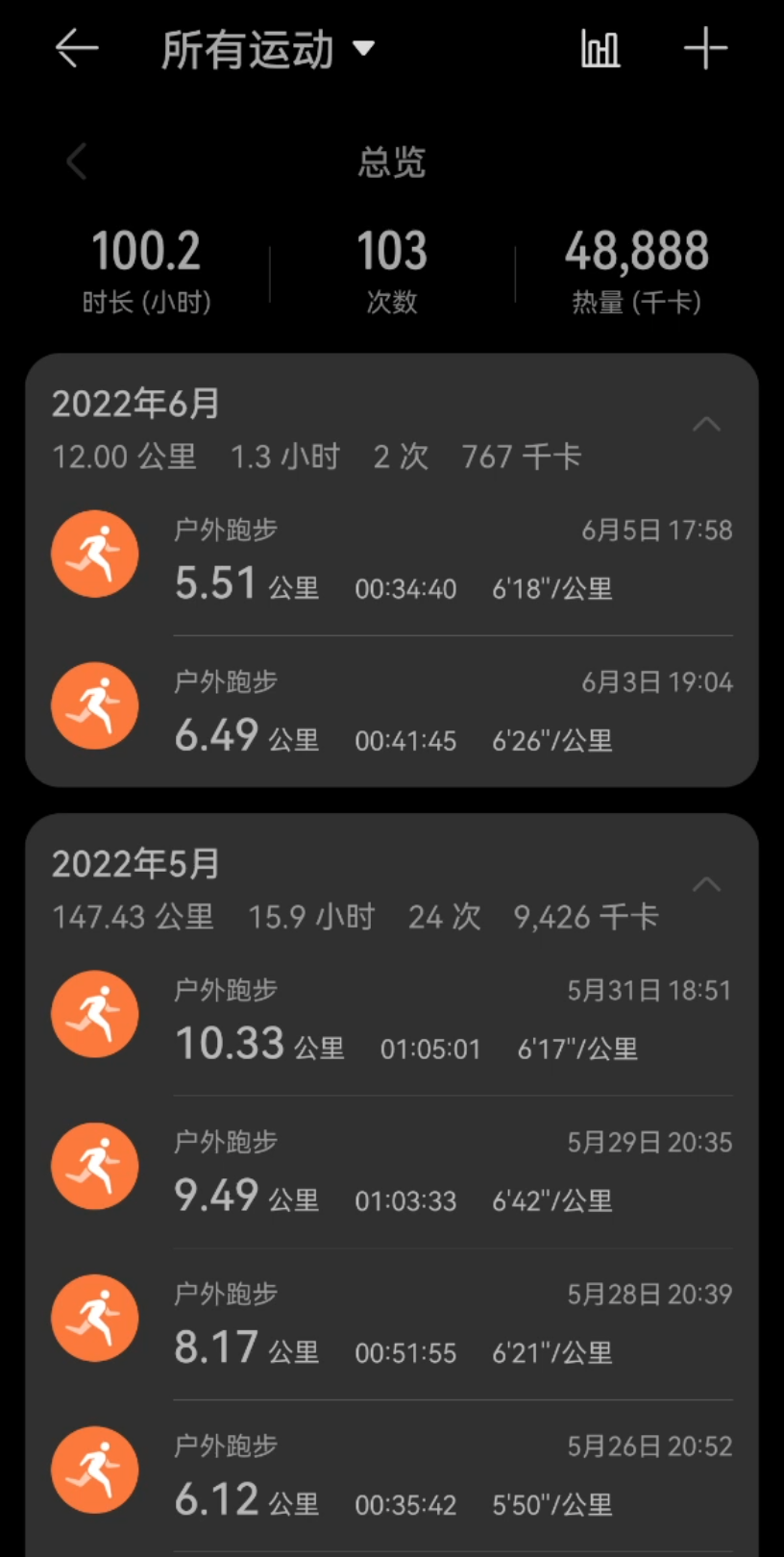Select the running icon for the 6月3日 workout
Screen dimensions: 784x1557
point(94,704)
